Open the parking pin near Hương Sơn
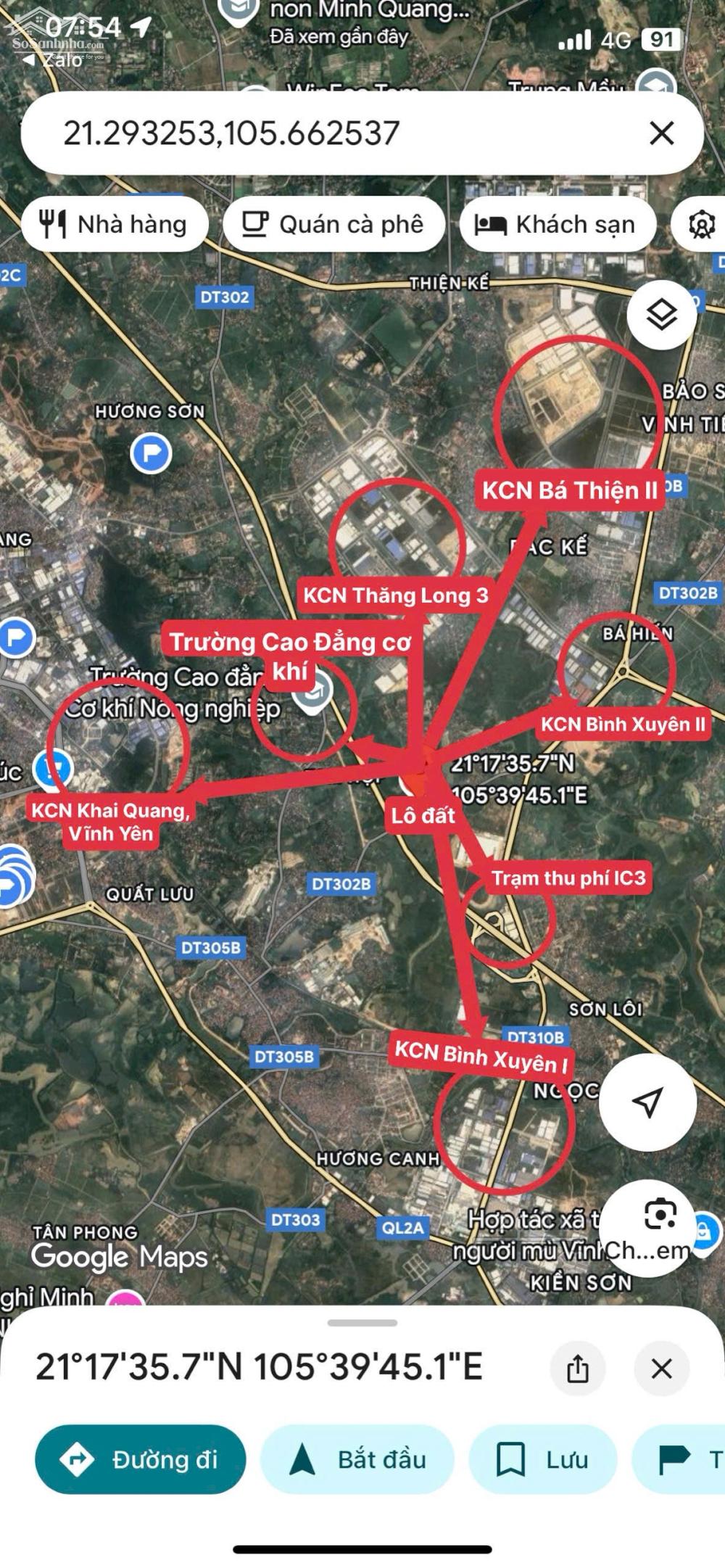Image resolution: width=725 pixels, height=1568 pixels. [151, 454]
